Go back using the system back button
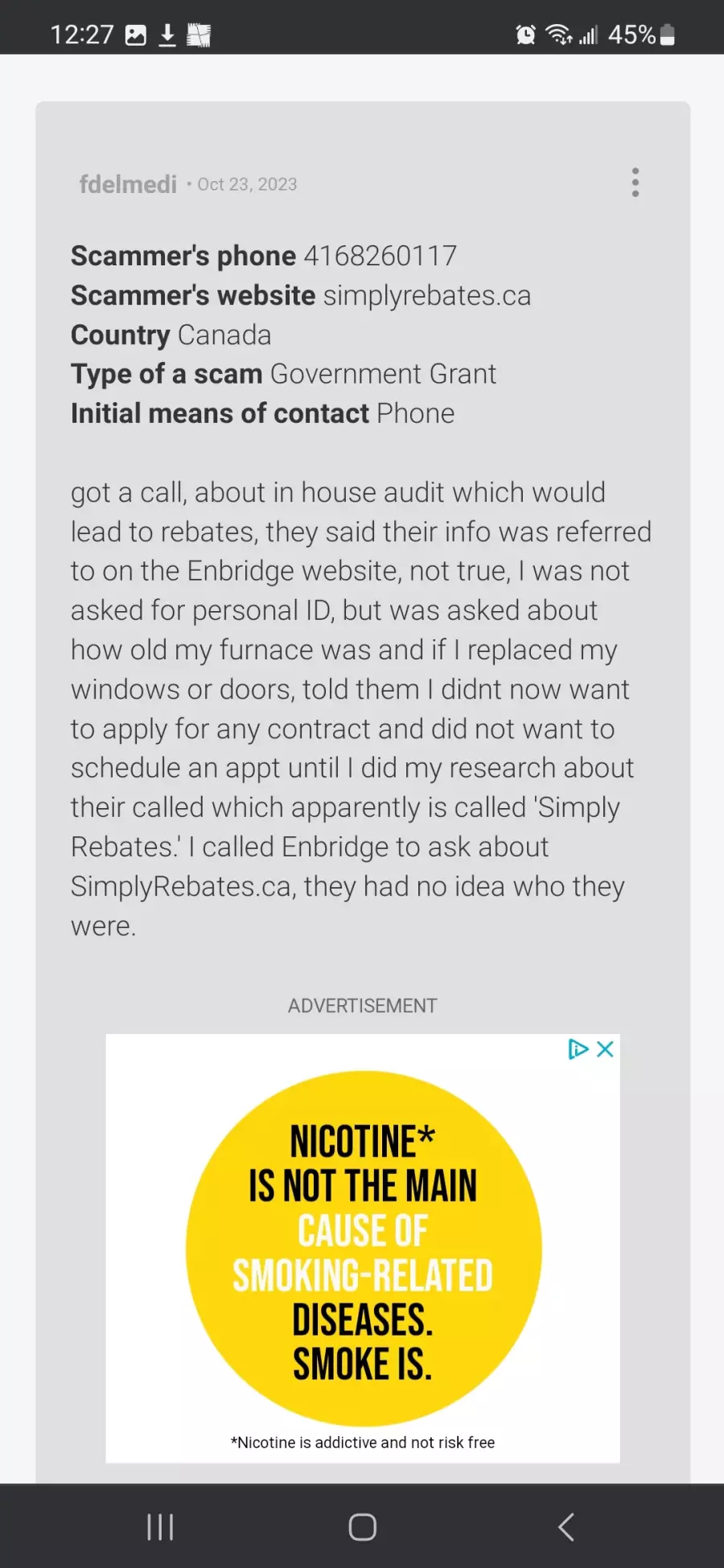Viewport: 724px width, 1568px height. click(x=566, y=1526)
